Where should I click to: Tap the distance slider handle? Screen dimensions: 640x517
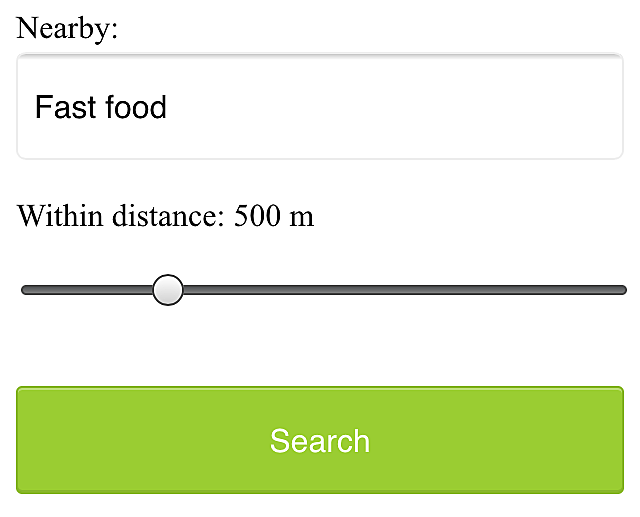coord(168,290)
